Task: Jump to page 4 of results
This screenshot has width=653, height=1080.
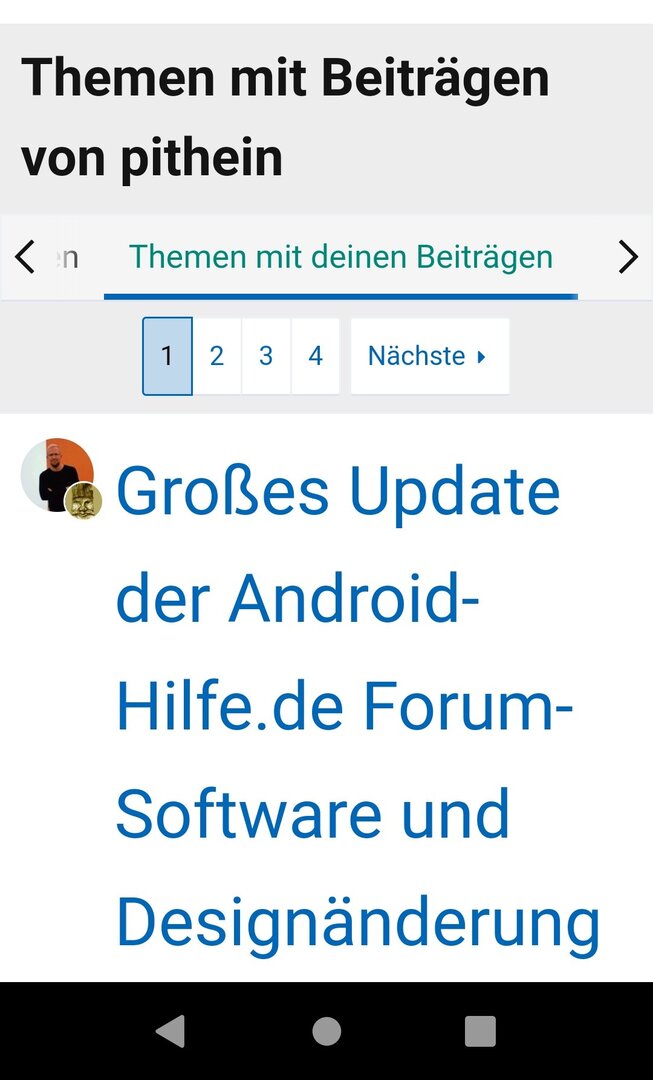Action: pos(315,356)
